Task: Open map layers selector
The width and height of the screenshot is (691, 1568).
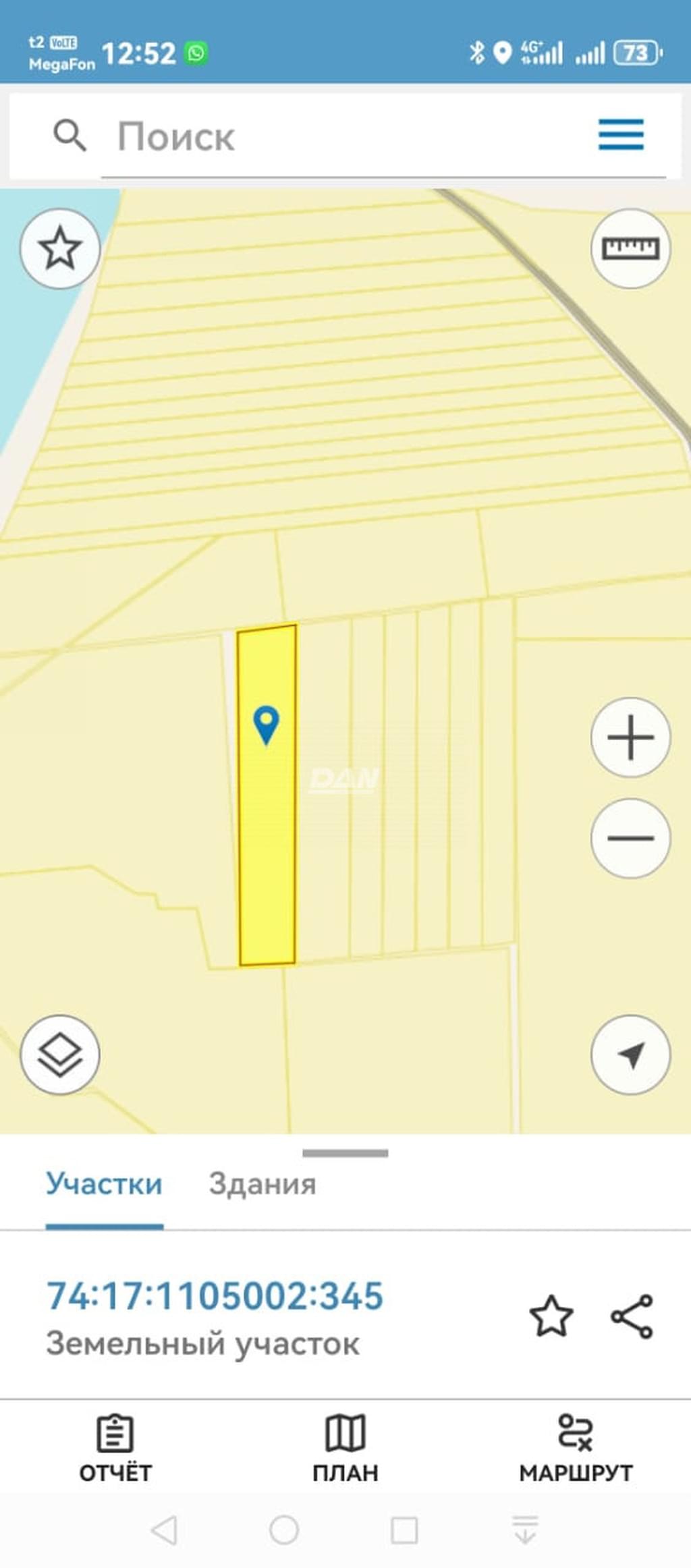Action: coord(60,1055)
